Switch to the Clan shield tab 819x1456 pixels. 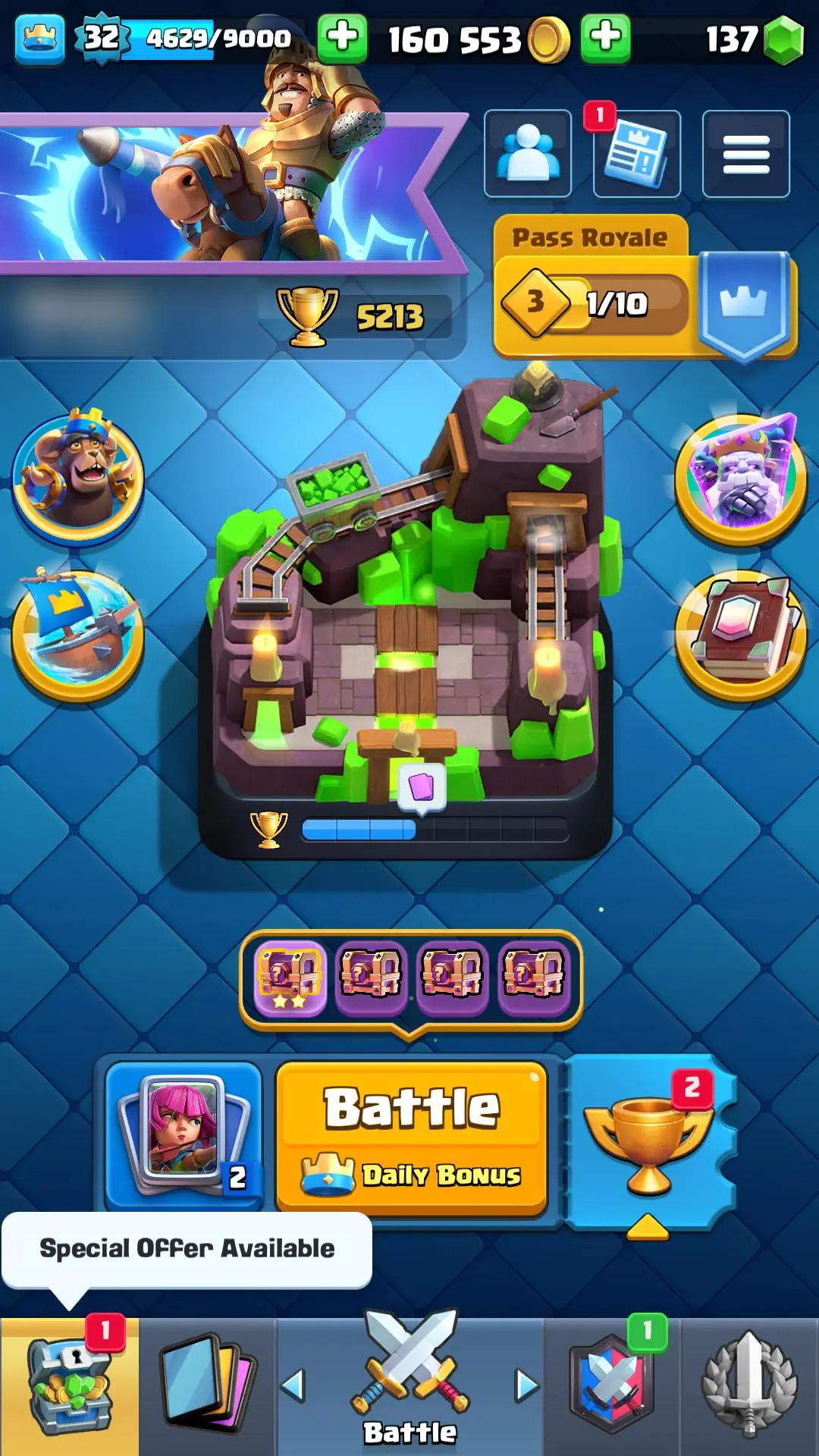(611, 1386)
